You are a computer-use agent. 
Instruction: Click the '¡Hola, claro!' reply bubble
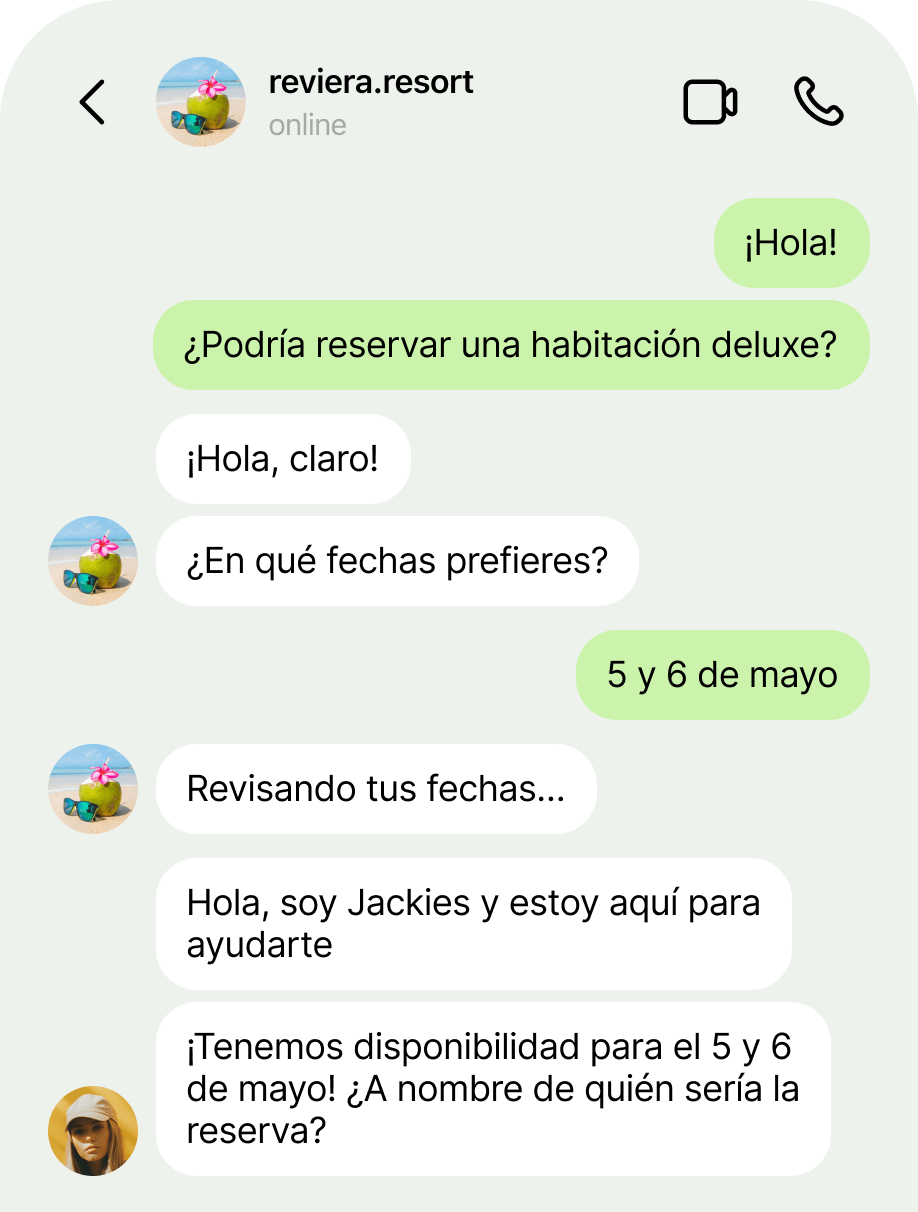coord(283,458)
